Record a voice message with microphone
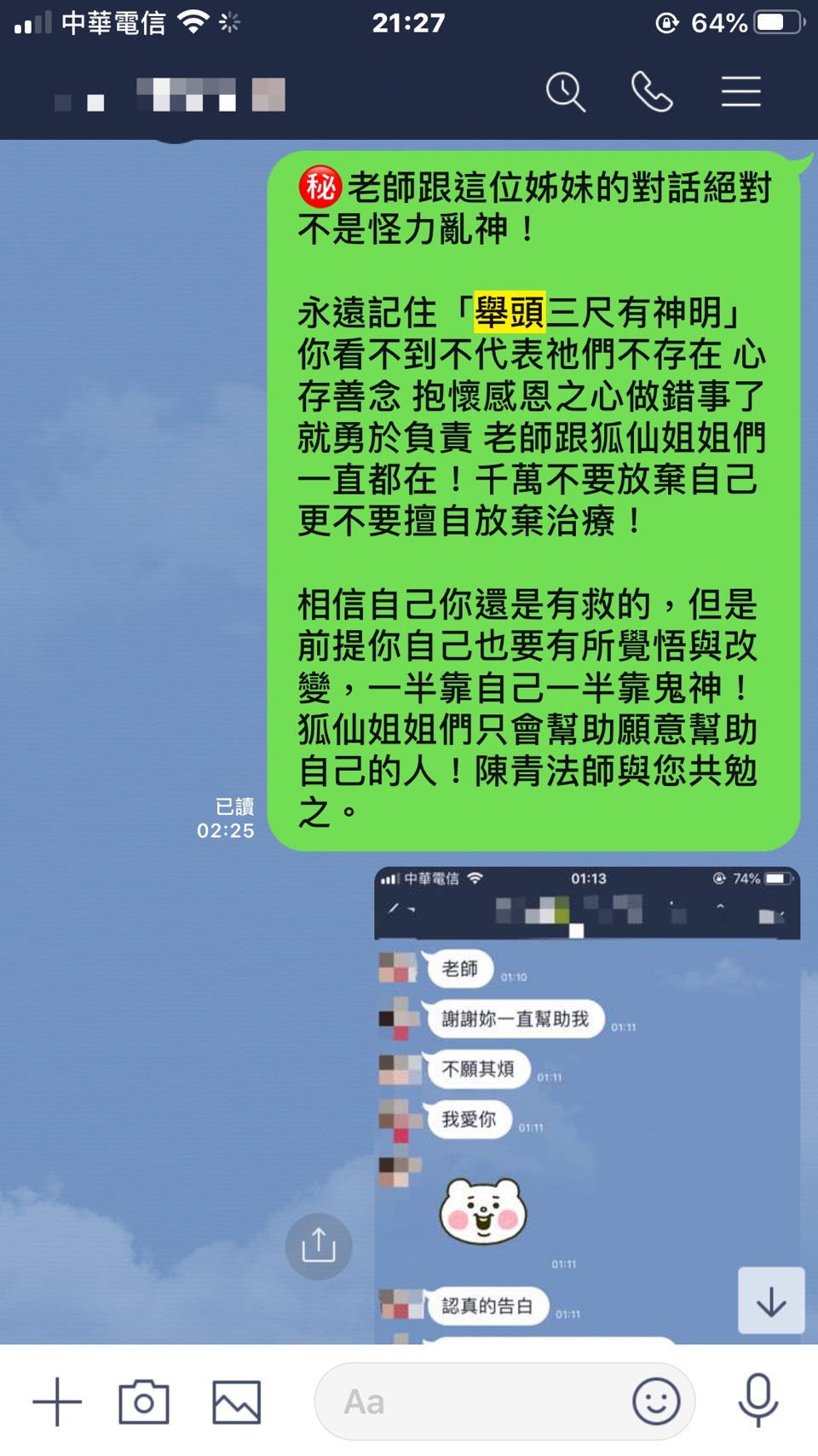 click(x=758, y=1400)
